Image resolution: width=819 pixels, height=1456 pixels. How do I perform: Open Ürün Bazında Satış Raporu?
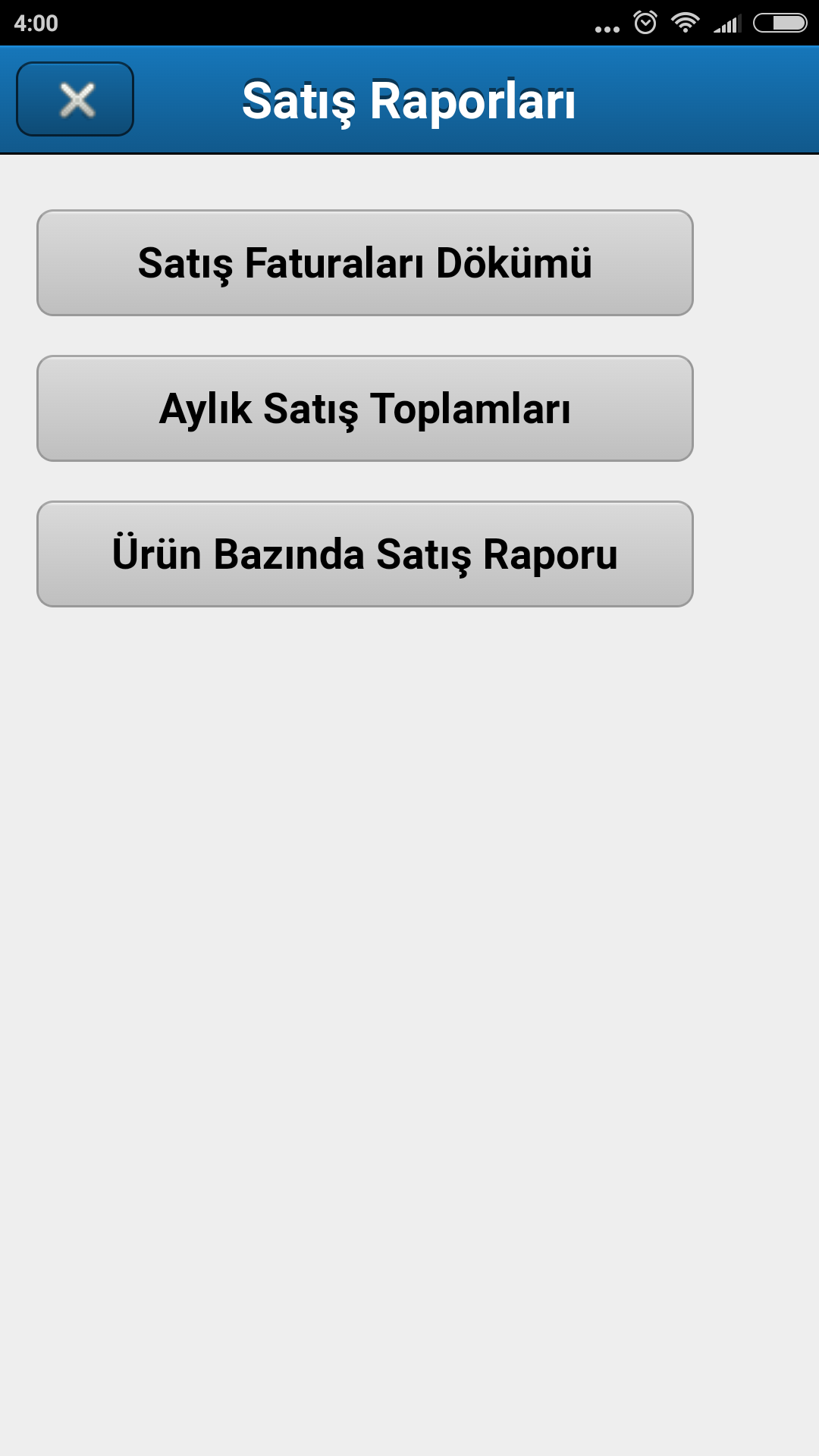365,554
